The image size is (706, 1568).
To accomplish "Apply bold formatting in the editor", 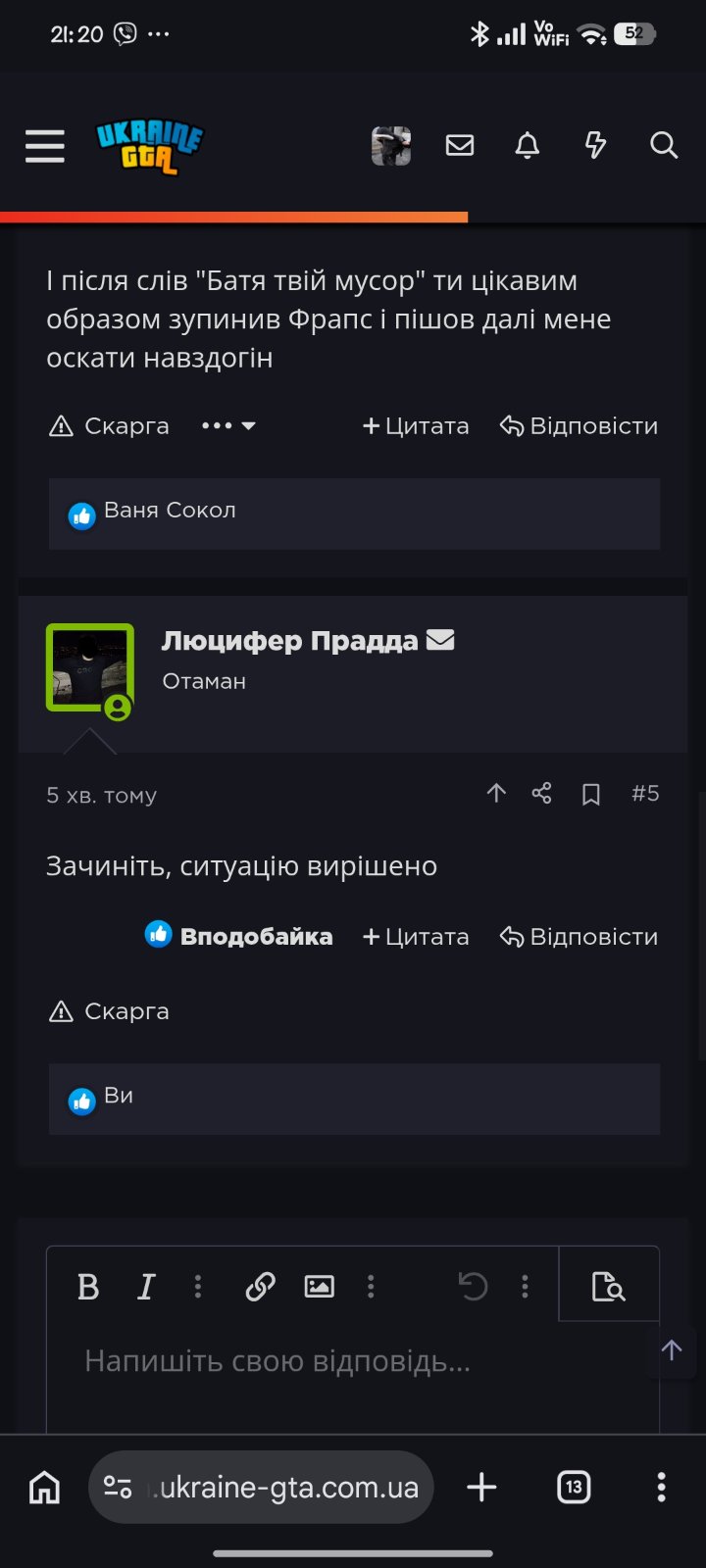I will (88, 1286).
